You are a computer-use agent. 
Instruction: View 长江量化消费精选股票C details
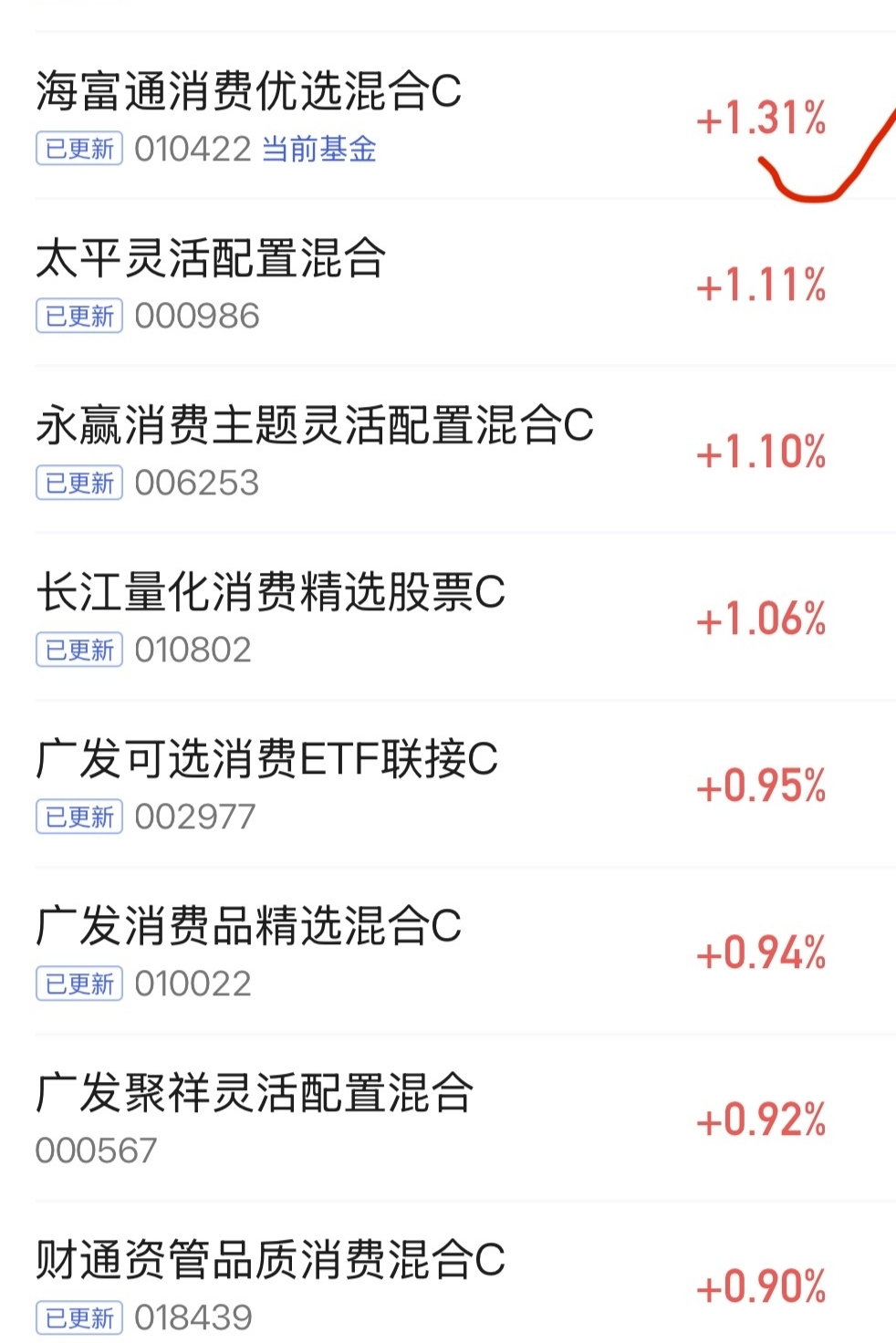click(x=448, y=617)
